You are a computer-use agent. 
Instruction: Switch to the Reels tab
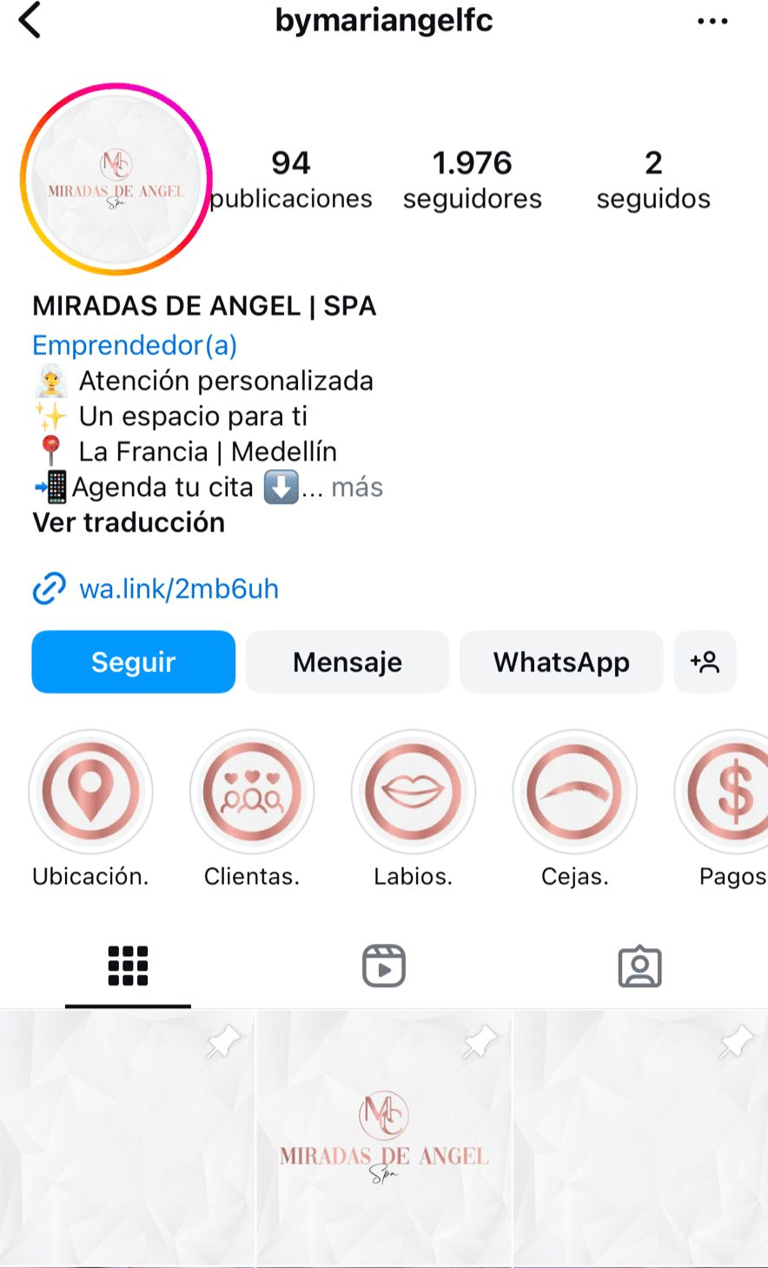[x=384, y=967]
